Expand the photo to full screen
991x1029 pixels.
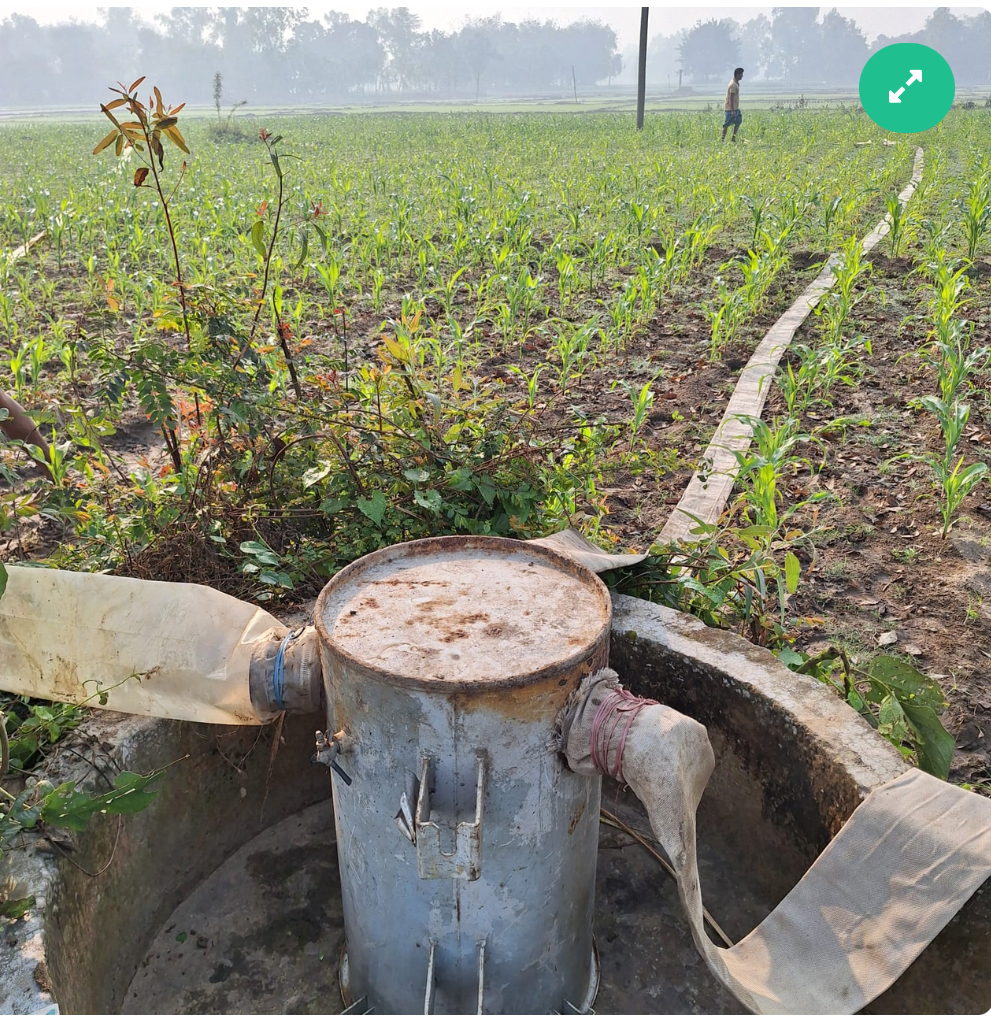click(x=906, y=87)
